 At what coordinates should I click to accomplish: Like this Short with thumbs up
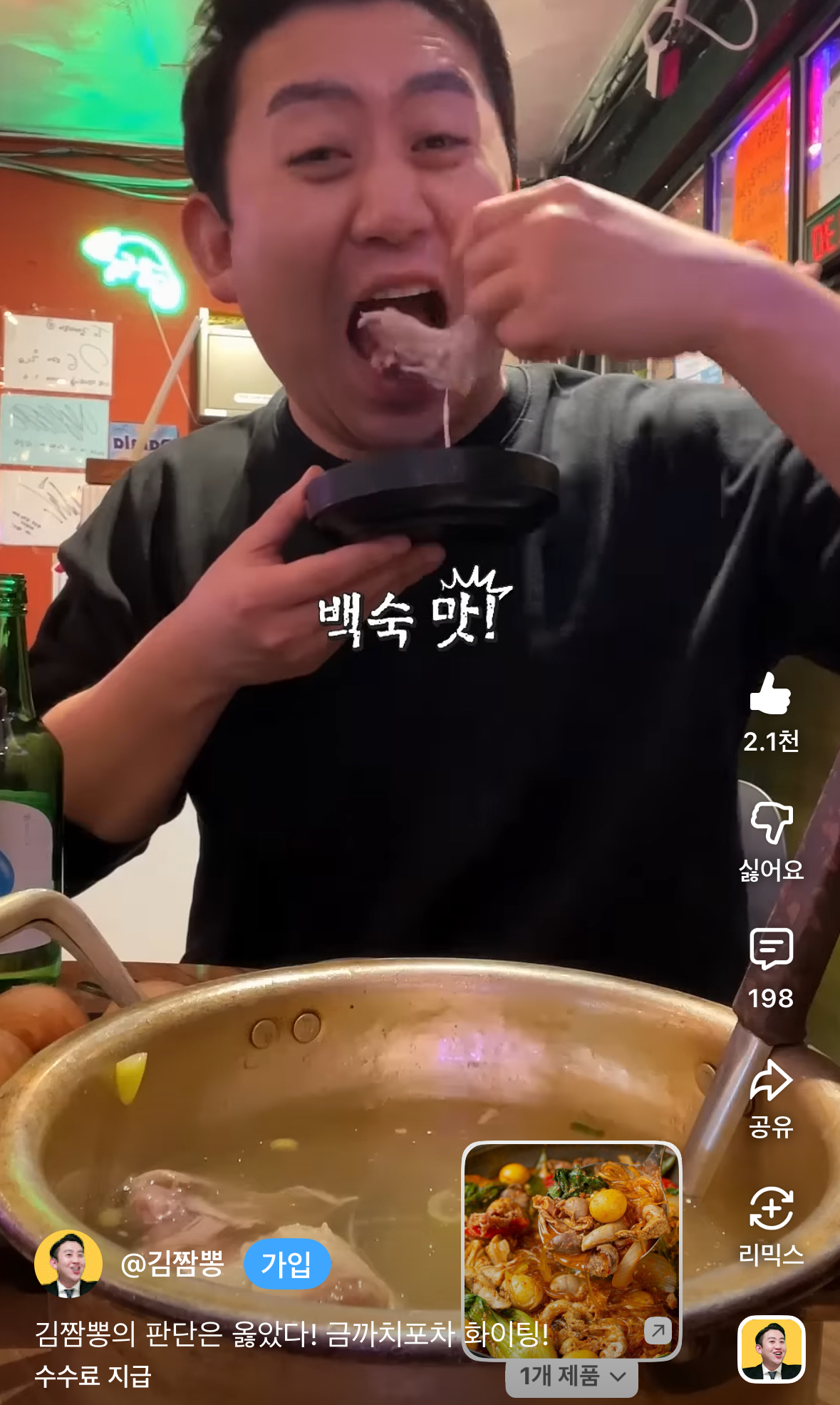click(x=770, y=694)
